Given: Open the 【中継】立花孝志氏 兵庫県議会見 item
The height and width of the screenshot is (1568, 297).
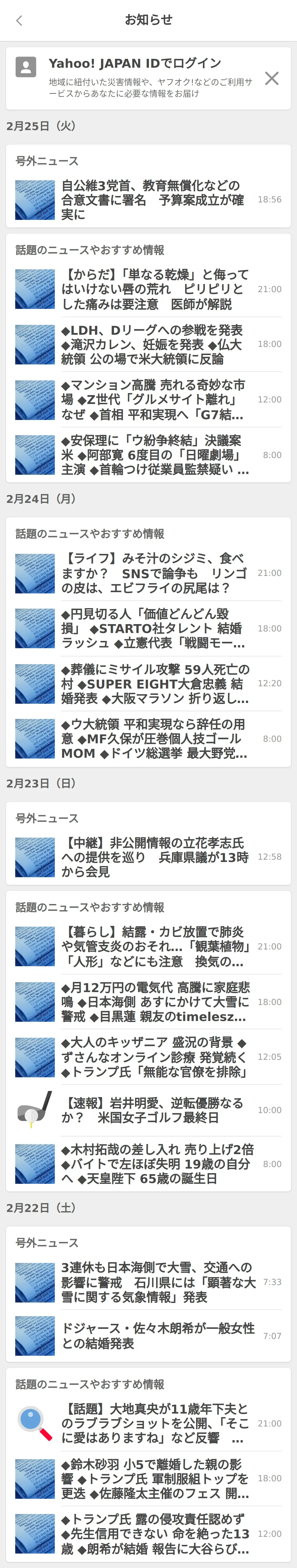Looking at the screenshot, I should pyautogui.click(x=153, y=856).
